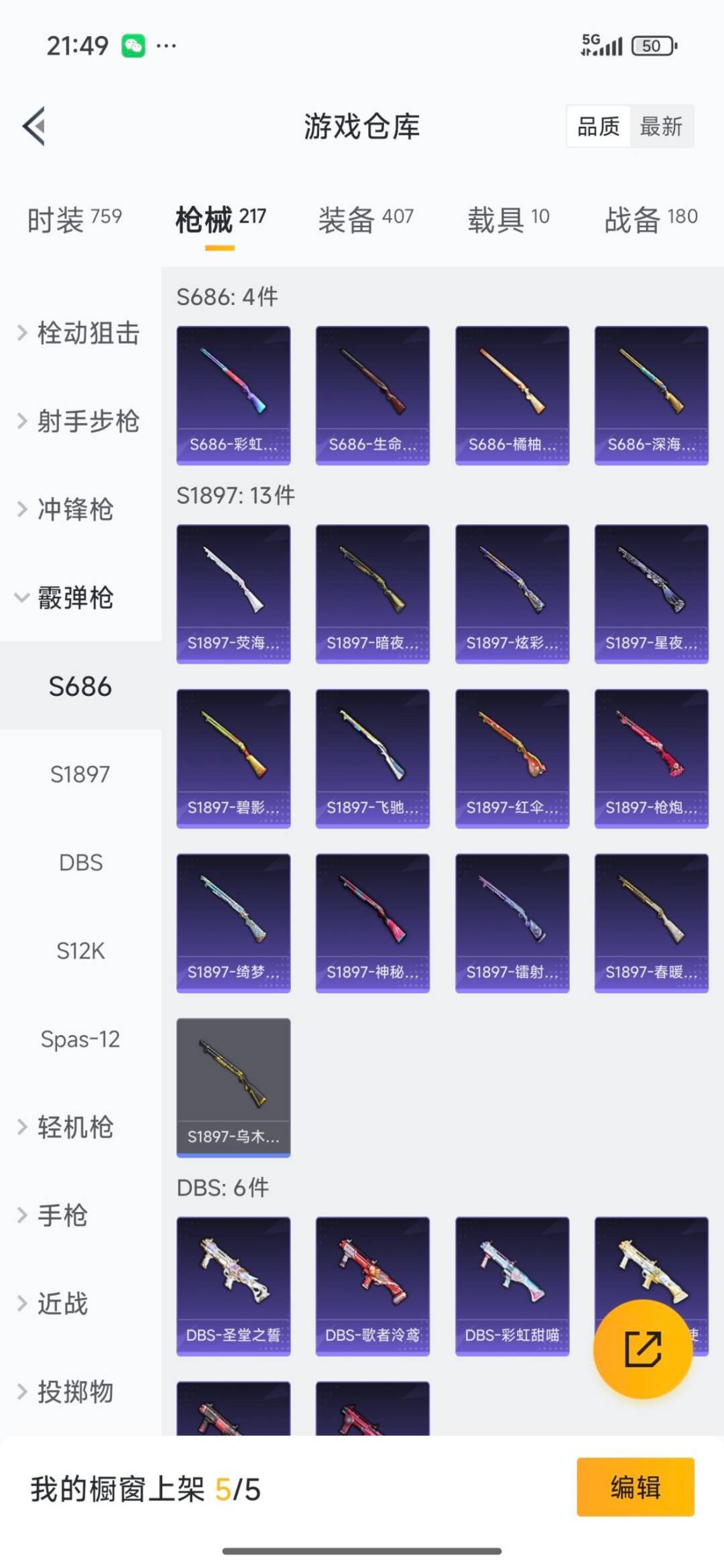Switch sorting back to 品质
Image resolution: width=724 pixels, height=1568 pixels.
click(599, 127)
